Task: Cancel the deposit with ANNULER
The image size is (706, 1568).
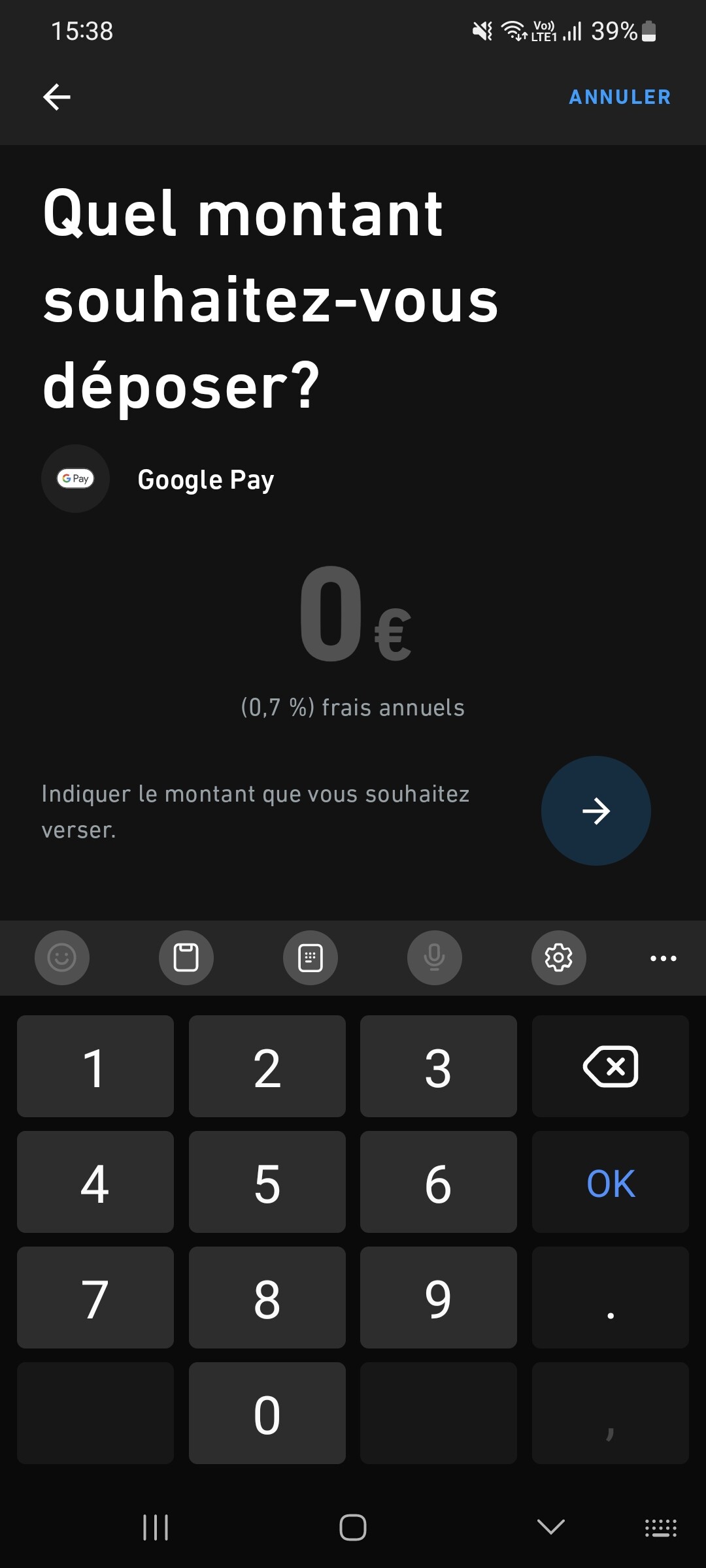Action: coord(620,97)
